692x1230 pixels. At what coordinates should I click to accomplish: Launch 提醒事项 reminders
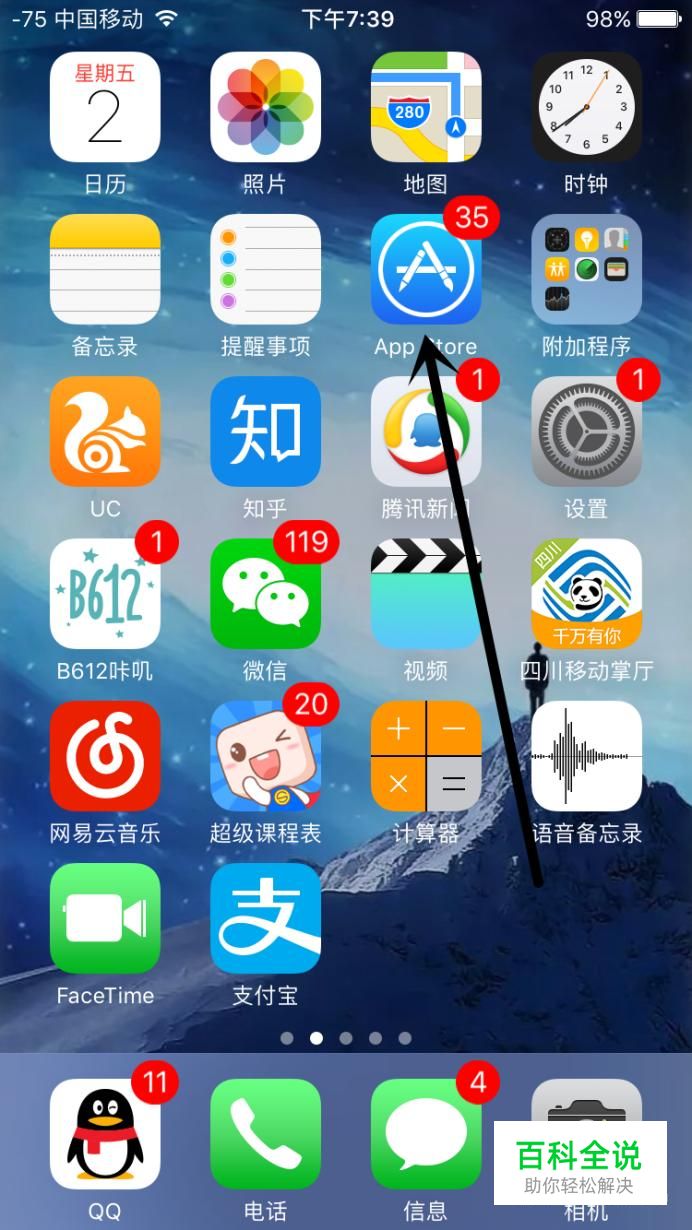265,268
